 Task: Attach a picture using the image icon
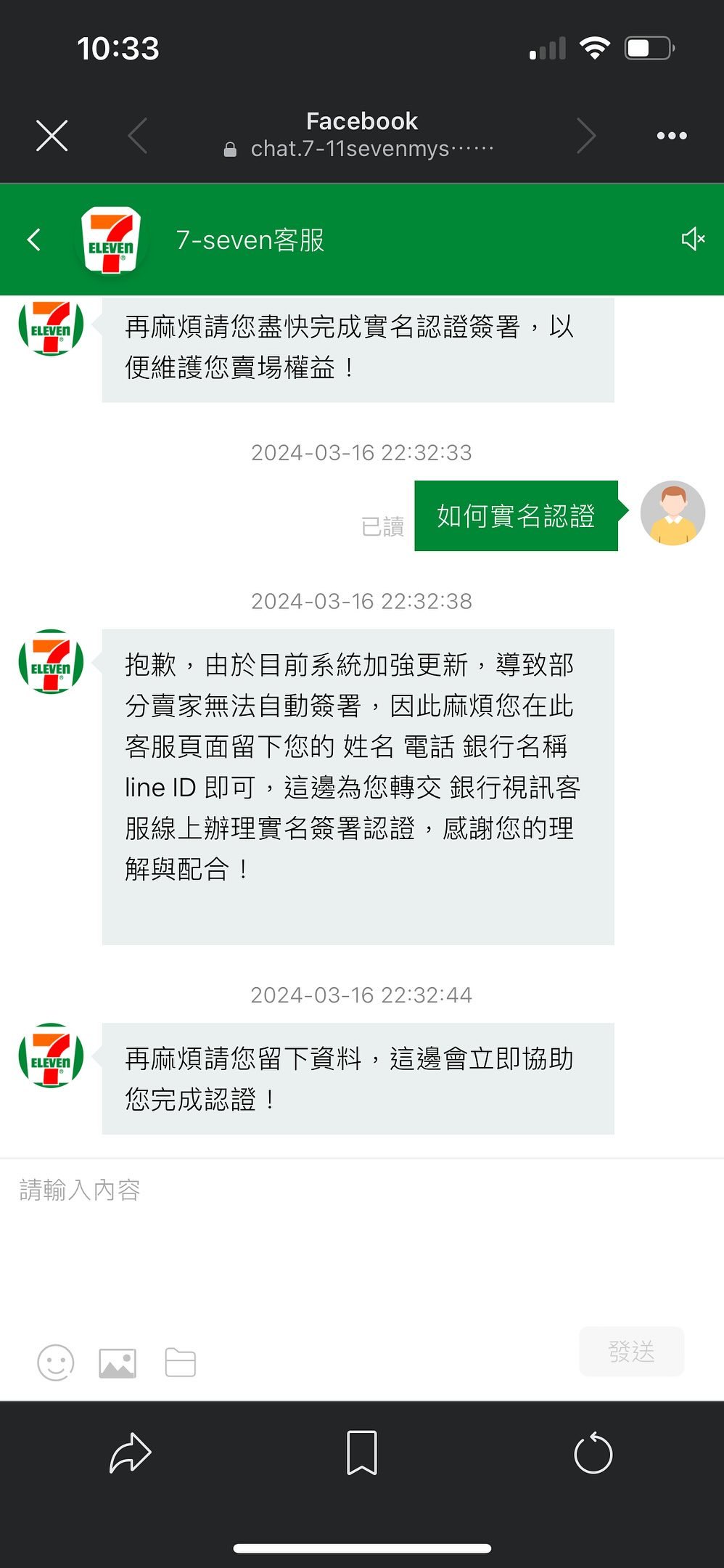[118, 1363]
